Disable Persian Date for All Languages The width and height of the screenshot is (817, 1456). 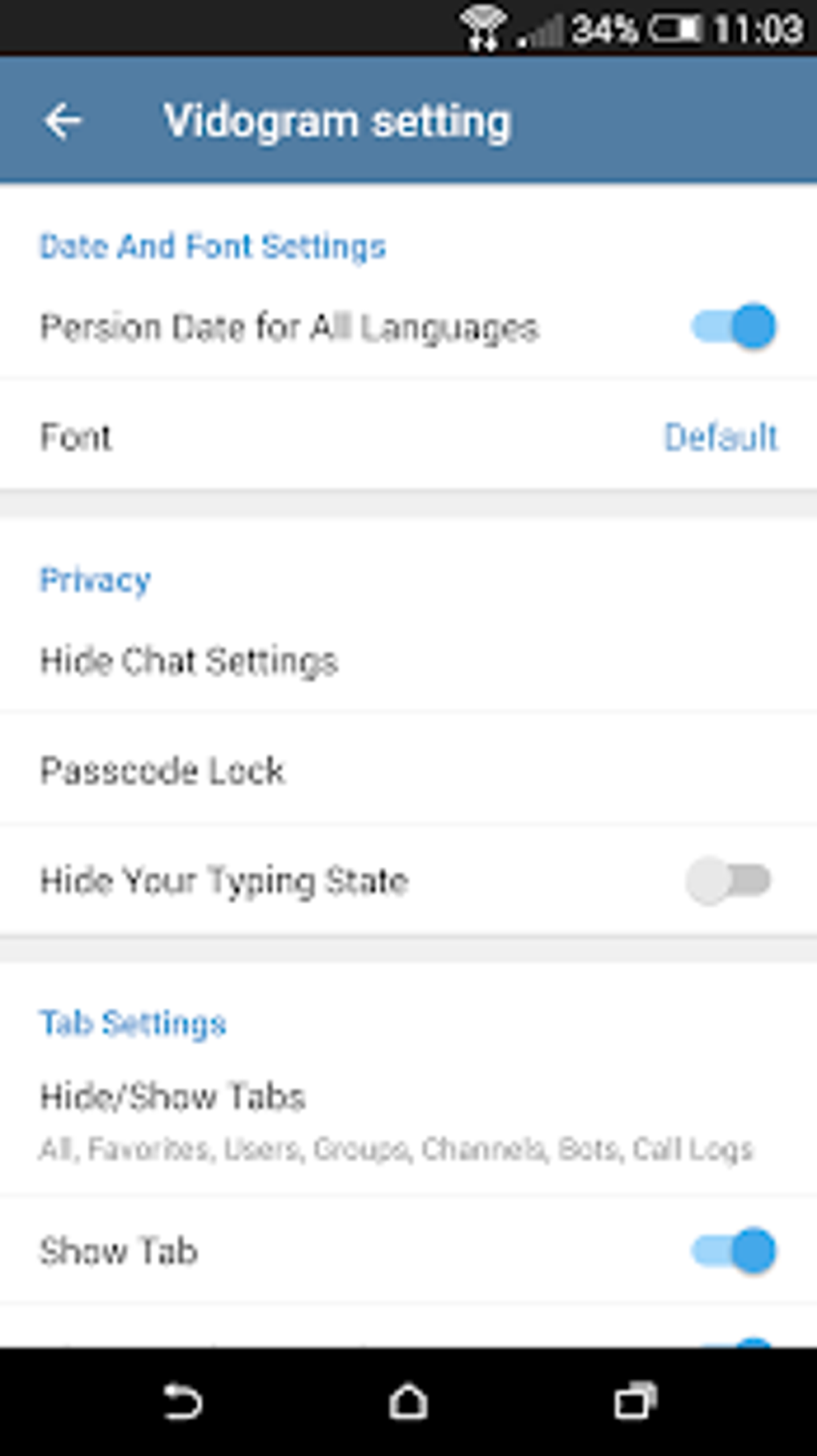pos(733,327)
